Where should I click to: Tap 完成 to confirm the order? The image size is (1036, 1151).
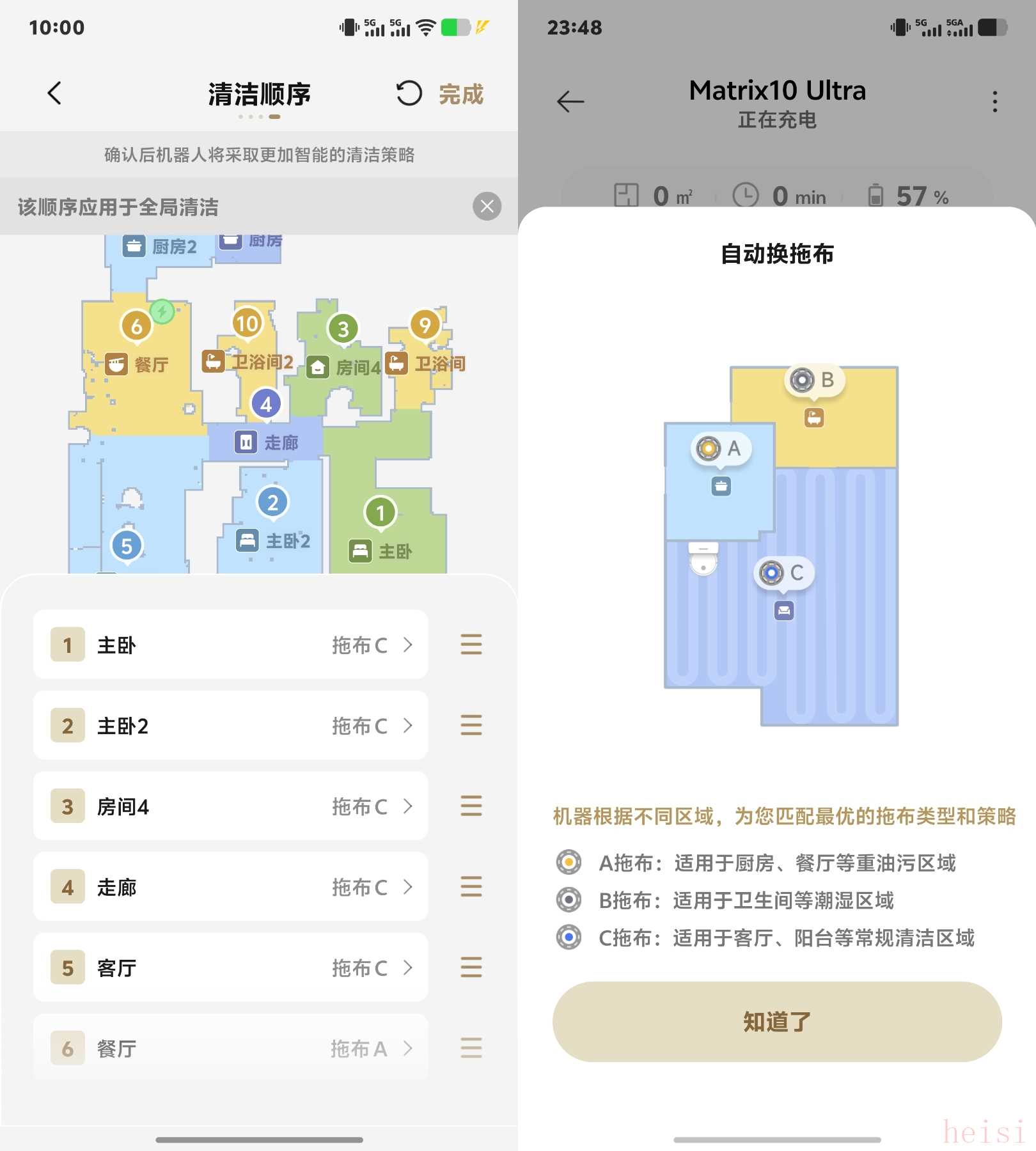tap(460, 94)
